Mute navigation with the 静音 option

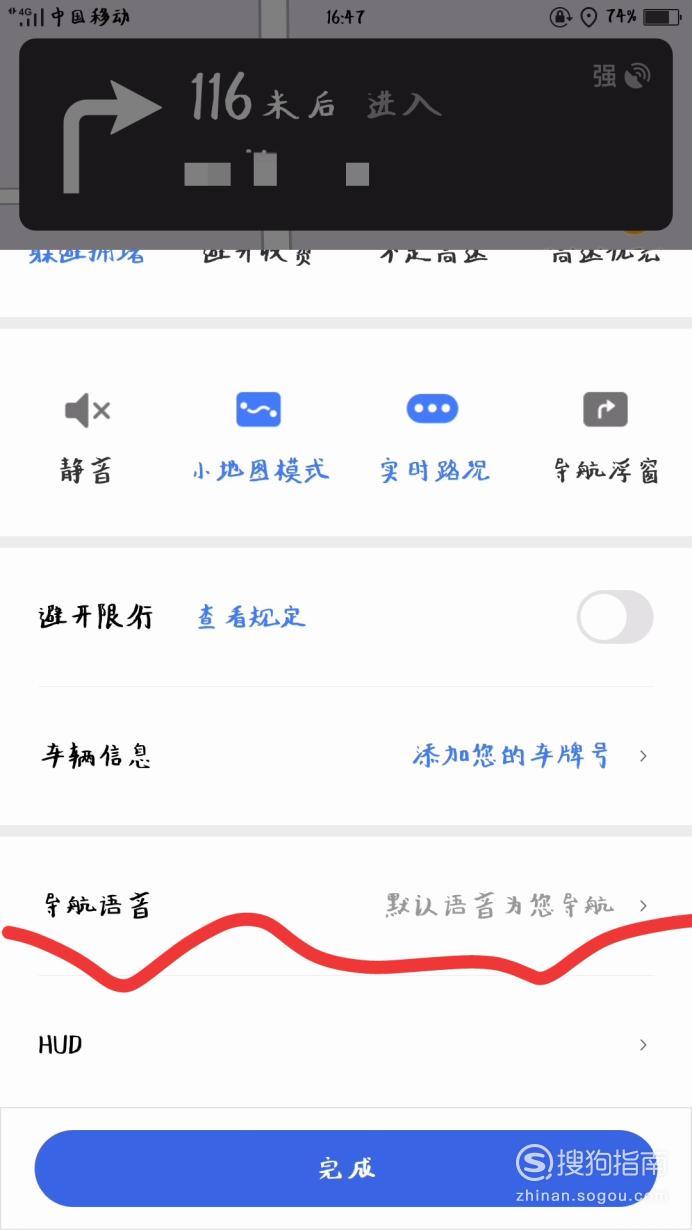point(87,436)
